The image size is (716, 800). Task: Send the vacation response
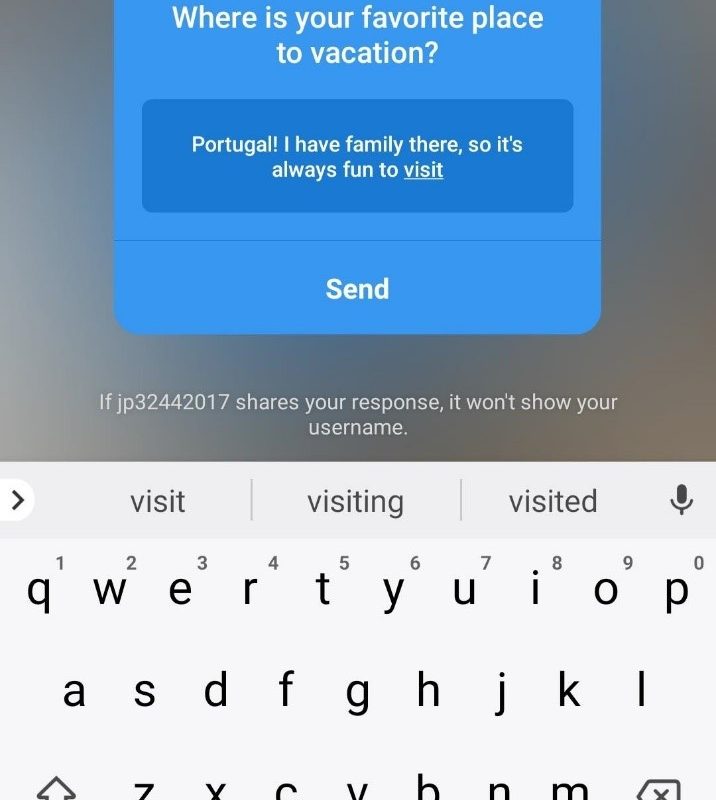[357, 289]
